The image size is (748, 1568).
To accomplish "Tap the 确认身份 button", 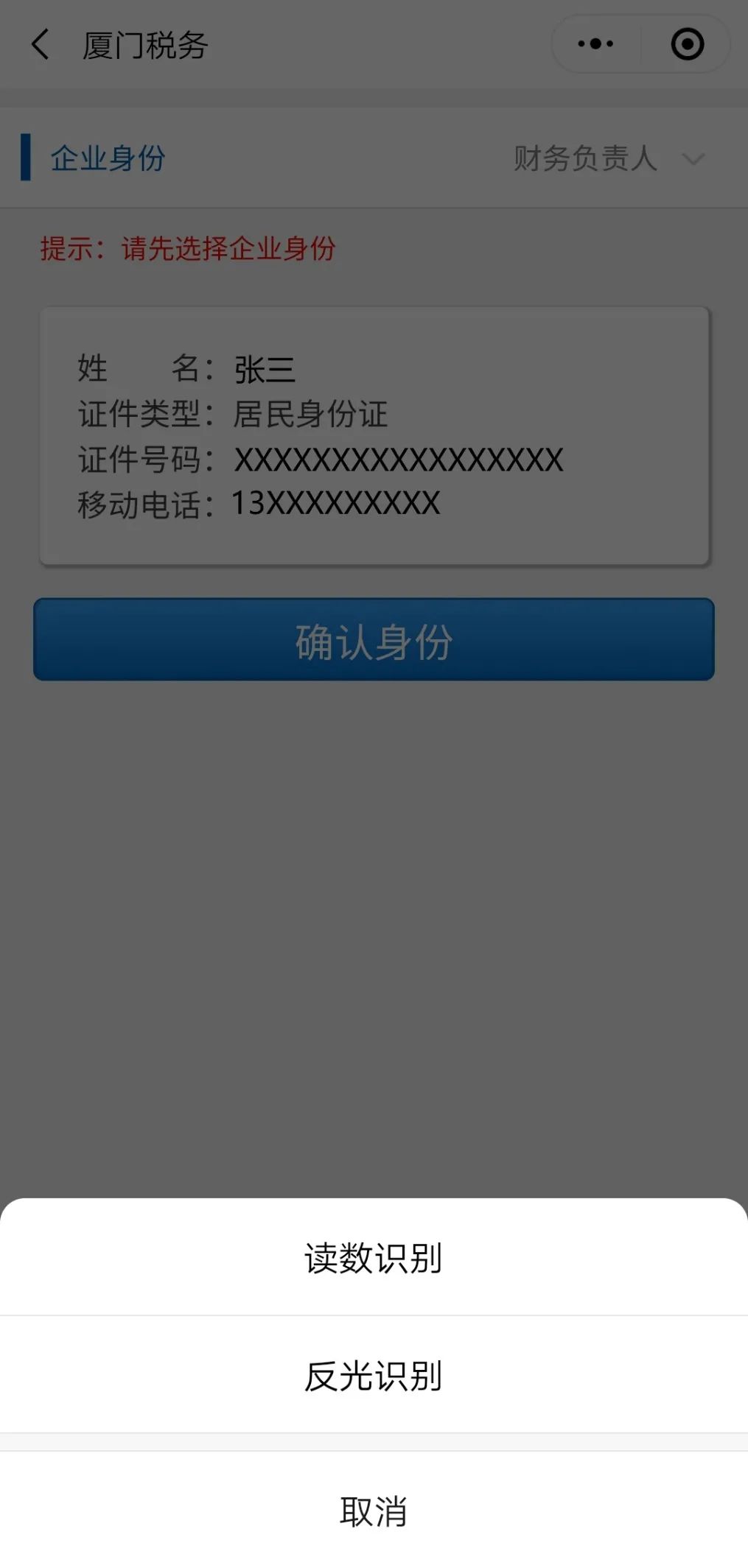I will tap(374, 639).
